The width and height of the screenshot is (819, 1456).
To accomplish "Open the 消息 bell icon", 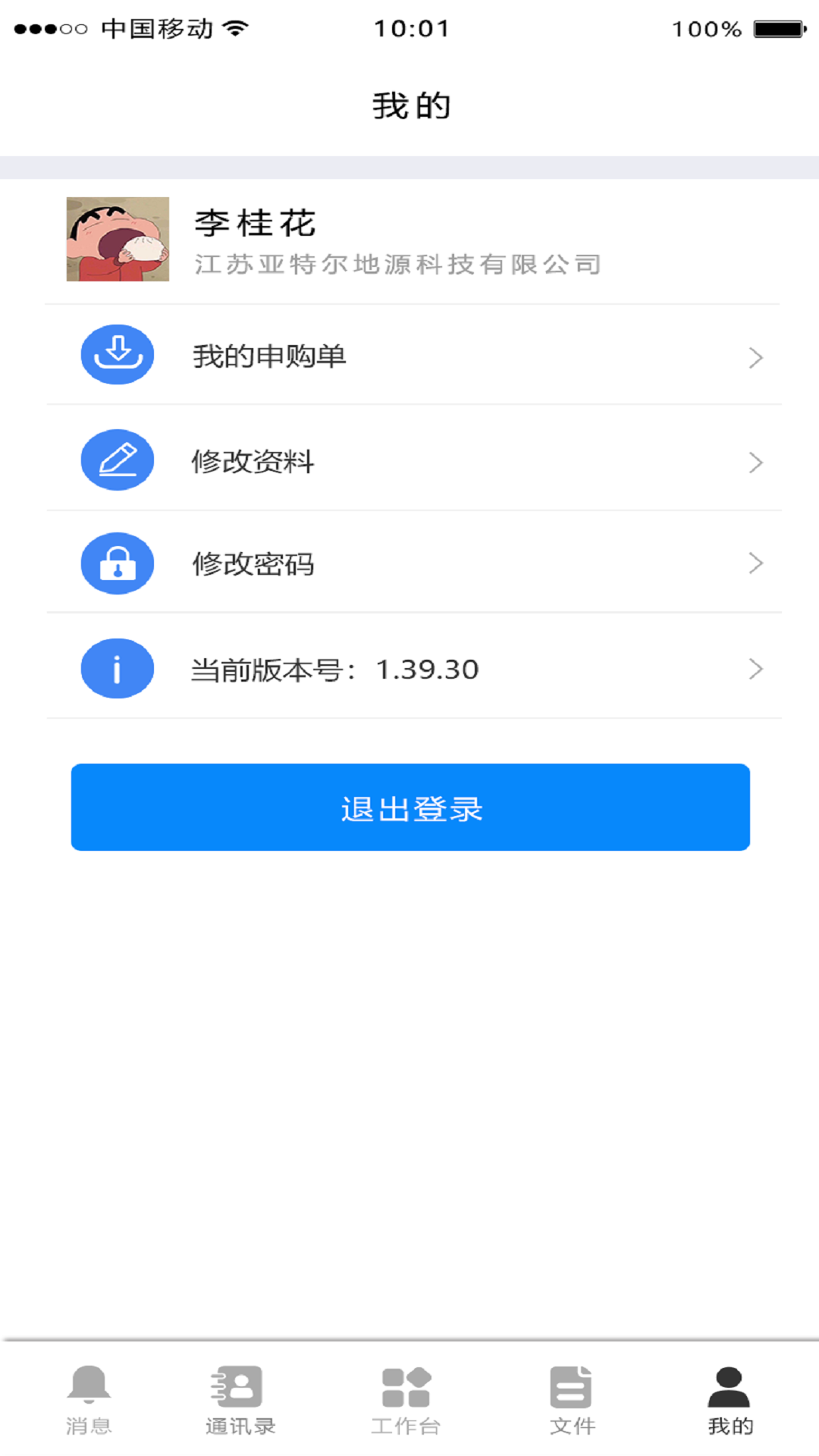I will pyautogui.click(x=89, y=1387).
